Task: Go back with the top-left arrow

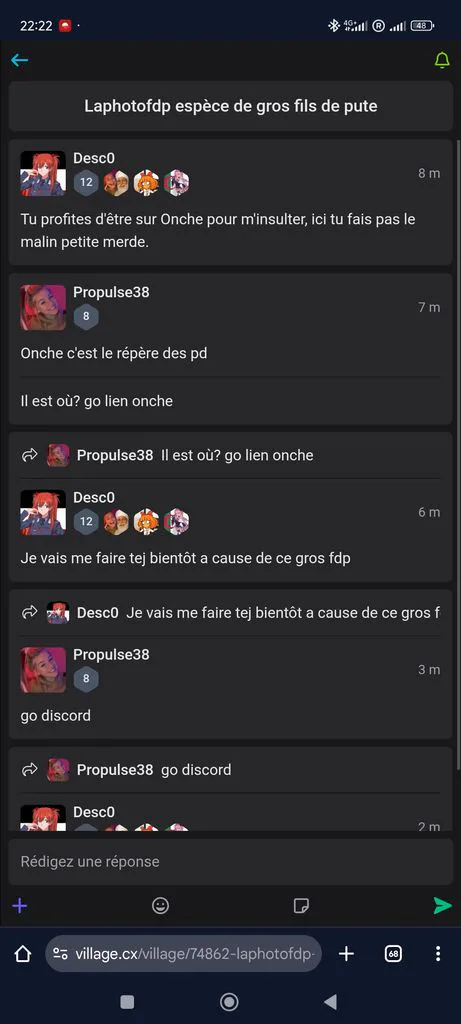Action: pyautogui.click(x=20, y=60)
